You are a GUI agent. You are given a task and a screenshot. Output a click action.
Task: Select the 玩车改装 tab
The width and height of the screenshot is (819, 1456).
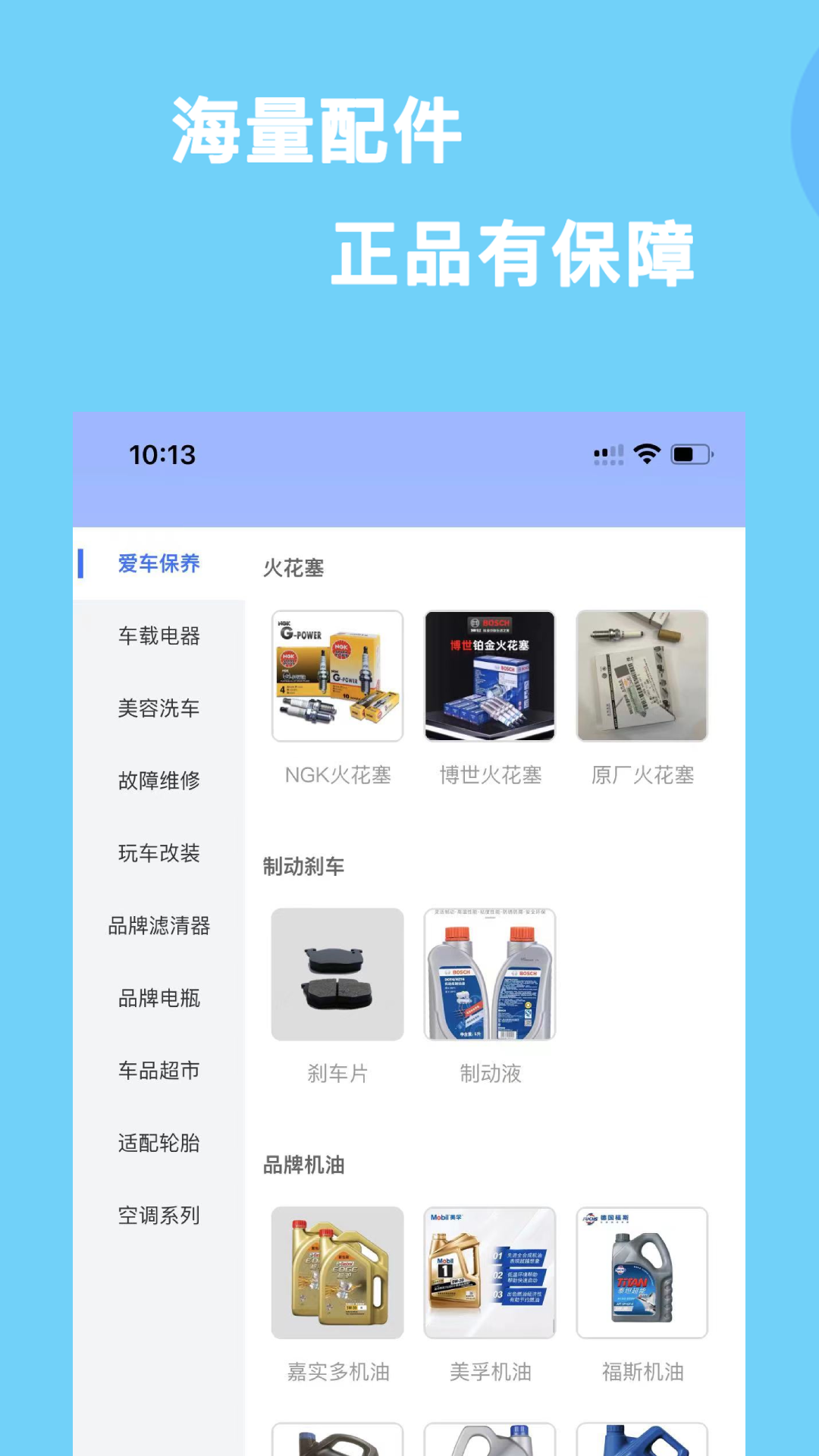(159, 854)
